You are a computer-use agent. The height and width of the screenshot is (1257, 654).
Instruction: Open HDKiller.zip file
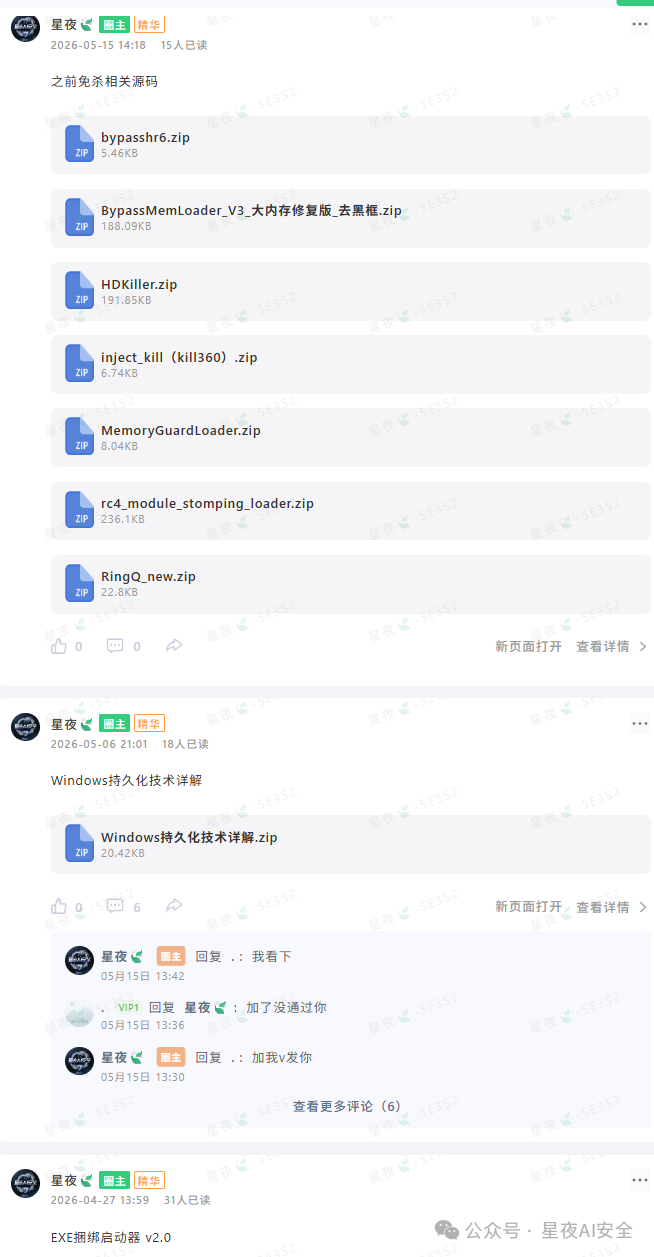coord(350,291)
